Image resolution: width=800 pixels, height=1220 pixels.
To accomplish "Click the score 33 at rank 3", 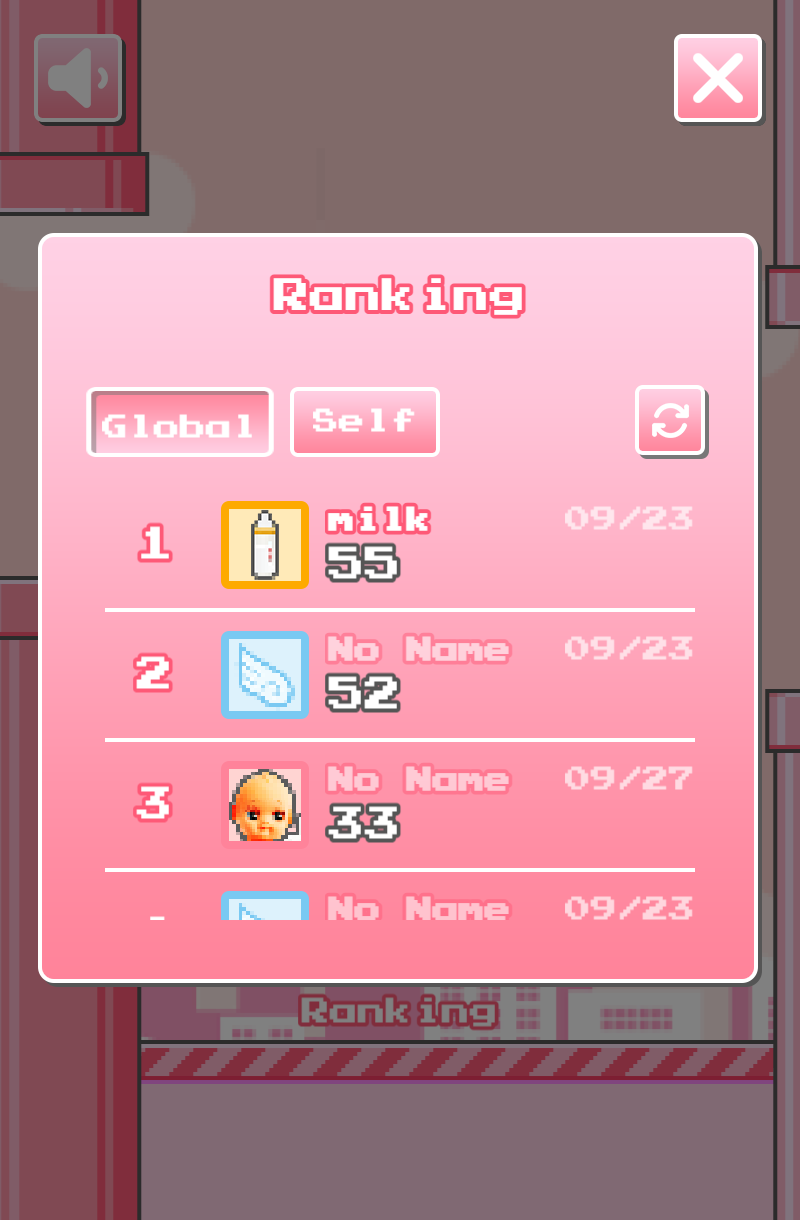I will 363,822.
